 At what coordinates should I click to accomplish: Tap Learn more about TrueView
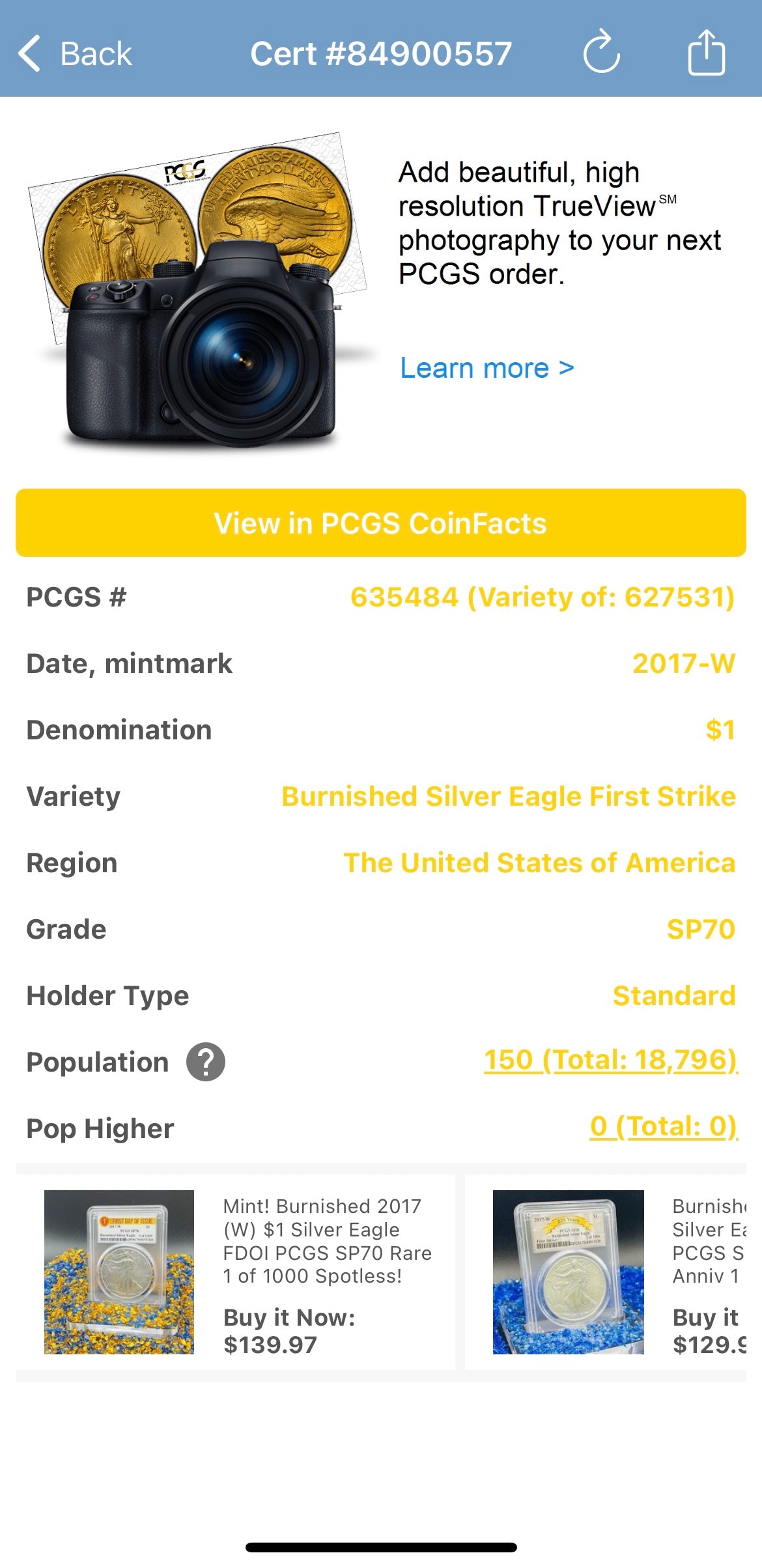pos(486,368)
